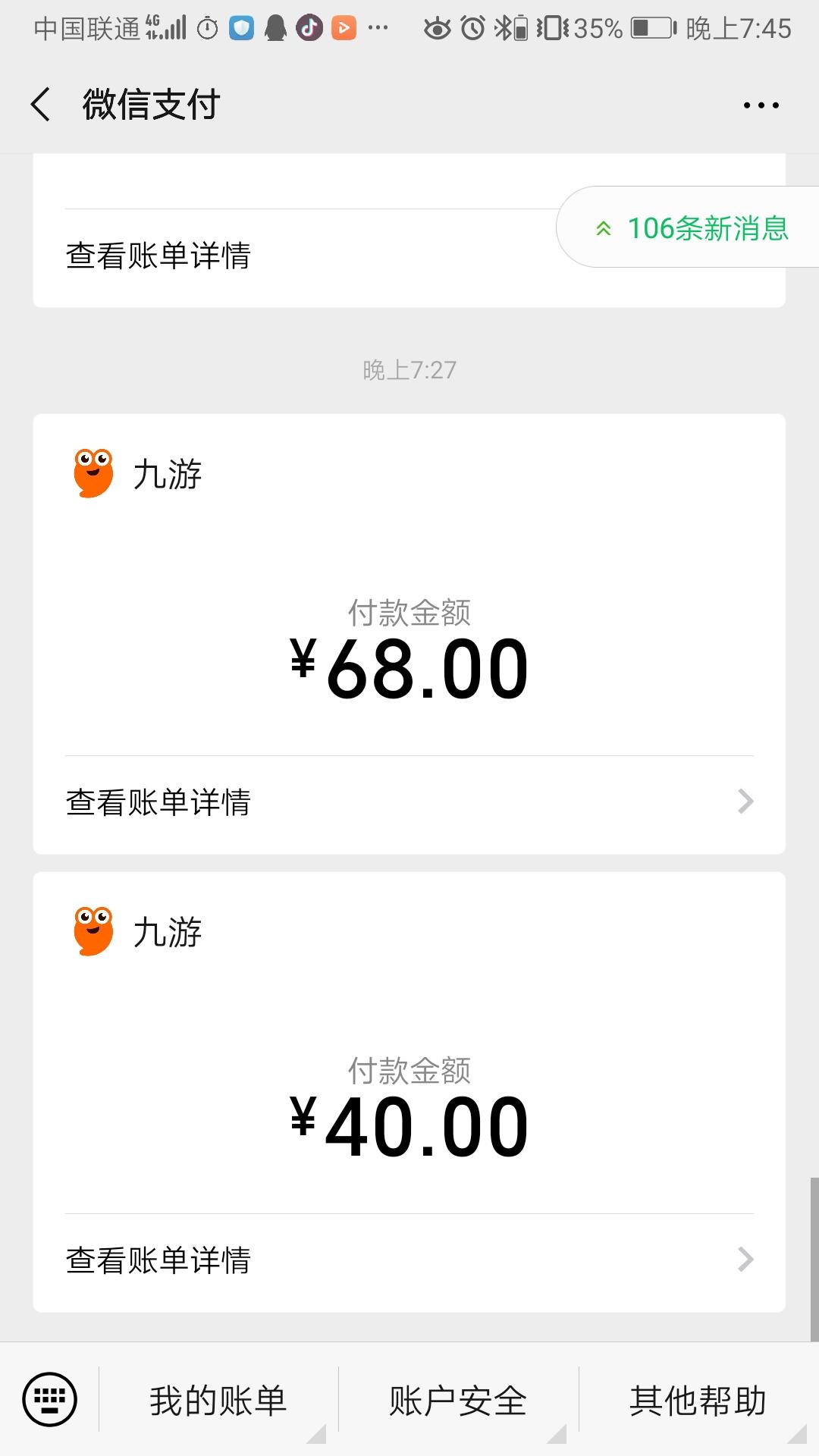Open the 我的账单 menu
The image size is (819, 1456).
tap(218, 1401)
